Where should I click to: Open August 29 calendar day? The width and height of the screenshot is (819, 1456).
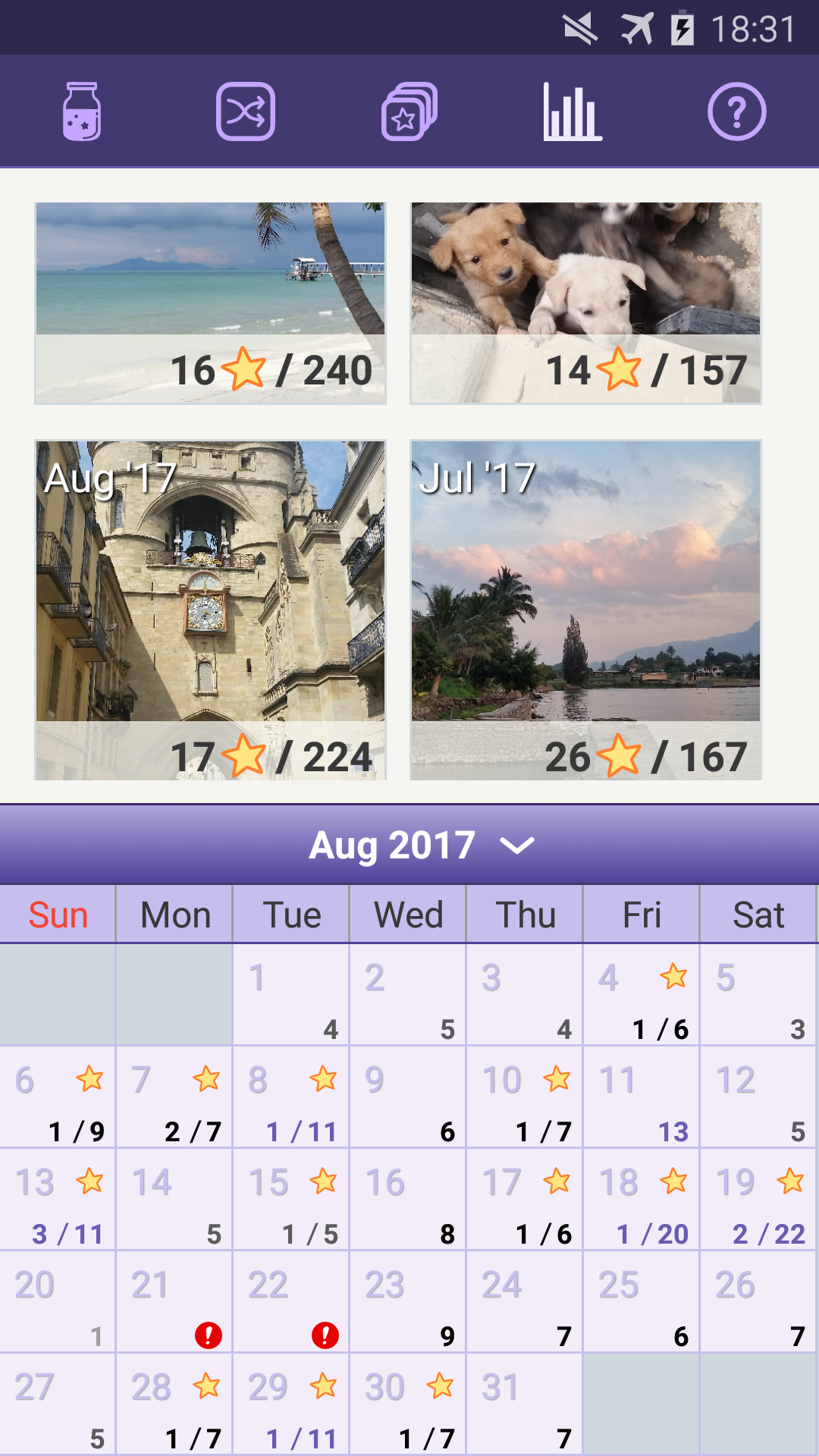[291, 1404]
